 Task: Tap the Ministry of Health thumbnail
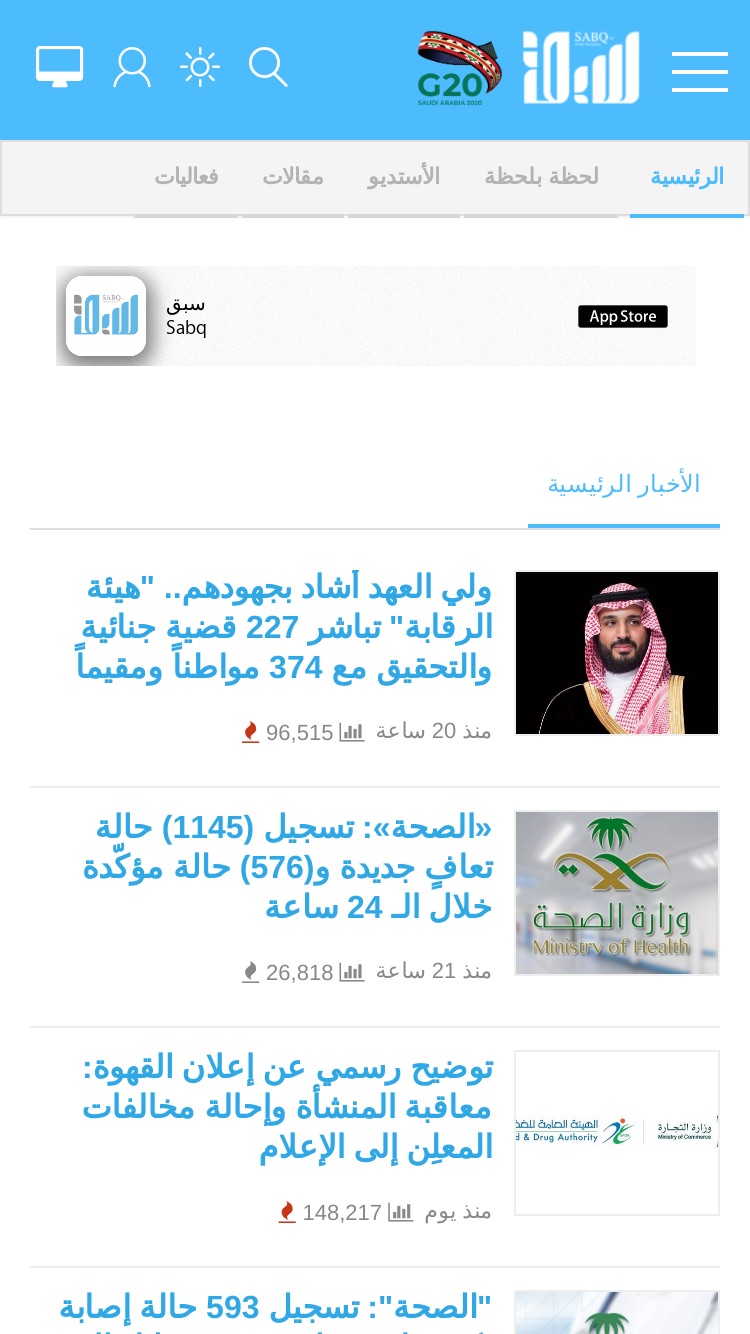coord(617,893)
